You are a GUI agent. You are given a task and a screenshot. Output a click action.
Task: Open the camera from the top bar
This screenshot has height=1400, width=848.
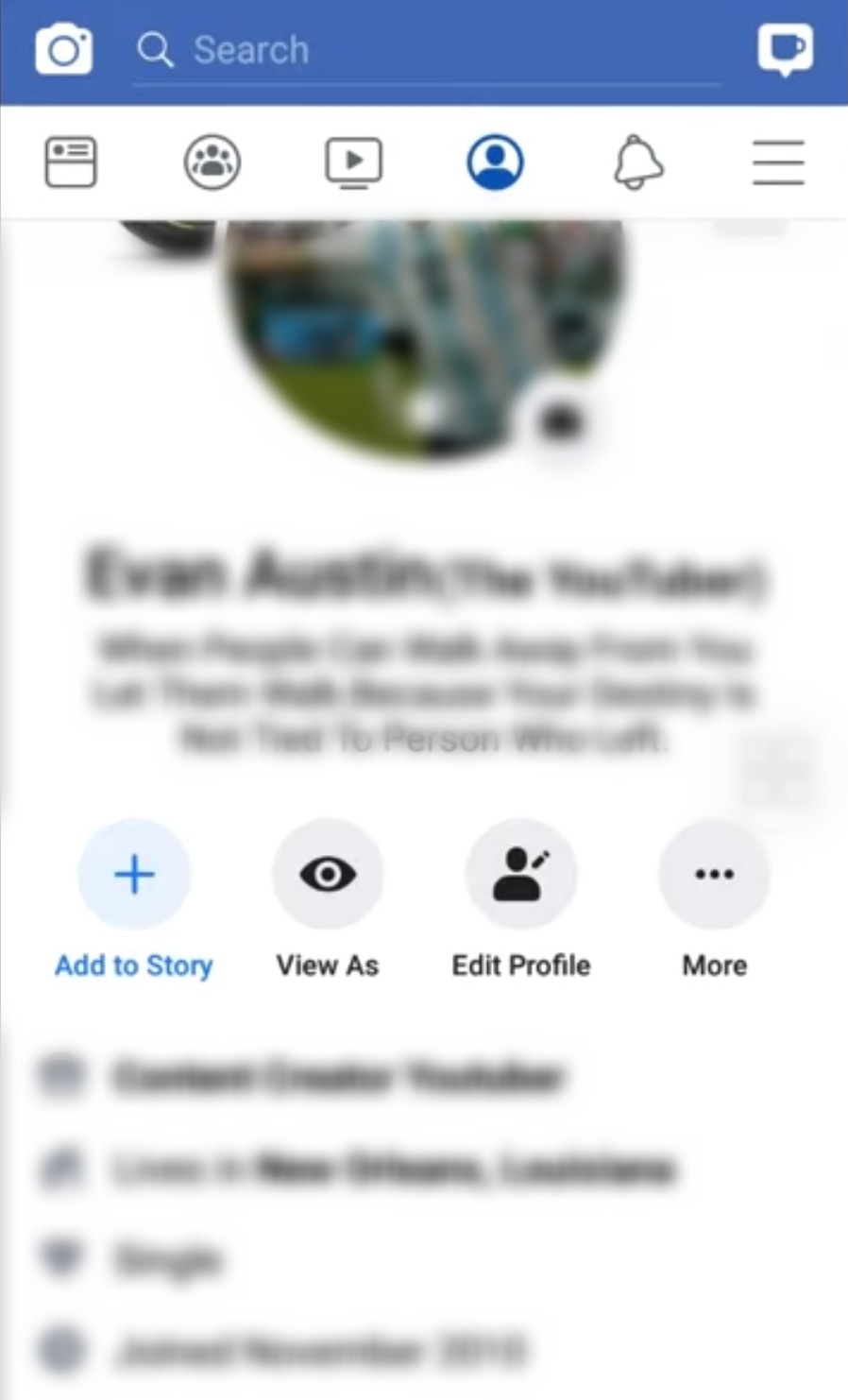63,49
